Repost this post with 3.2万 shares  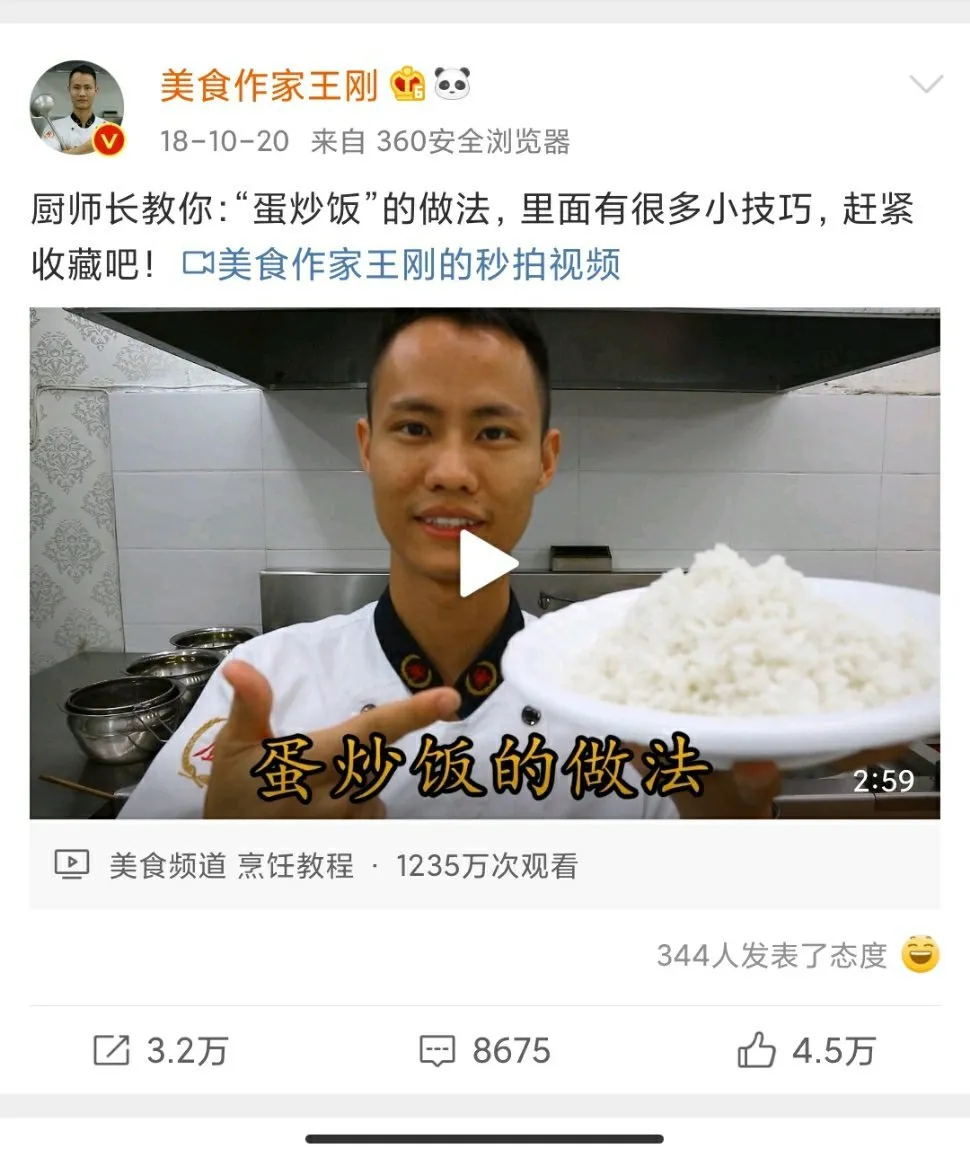(x=161, y=1051)
